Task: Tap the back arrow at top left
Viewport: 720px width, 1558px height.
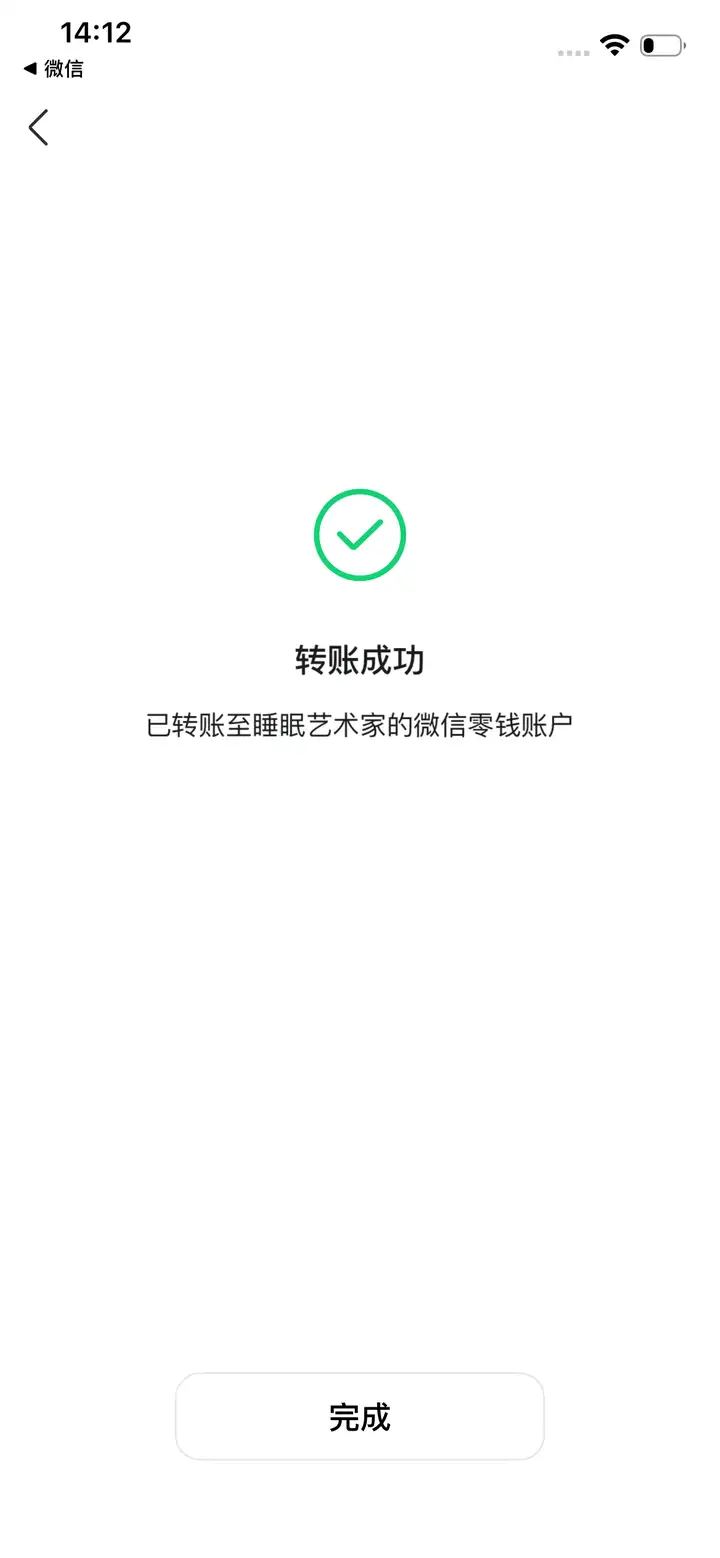Action: click(x=38, y=128)
